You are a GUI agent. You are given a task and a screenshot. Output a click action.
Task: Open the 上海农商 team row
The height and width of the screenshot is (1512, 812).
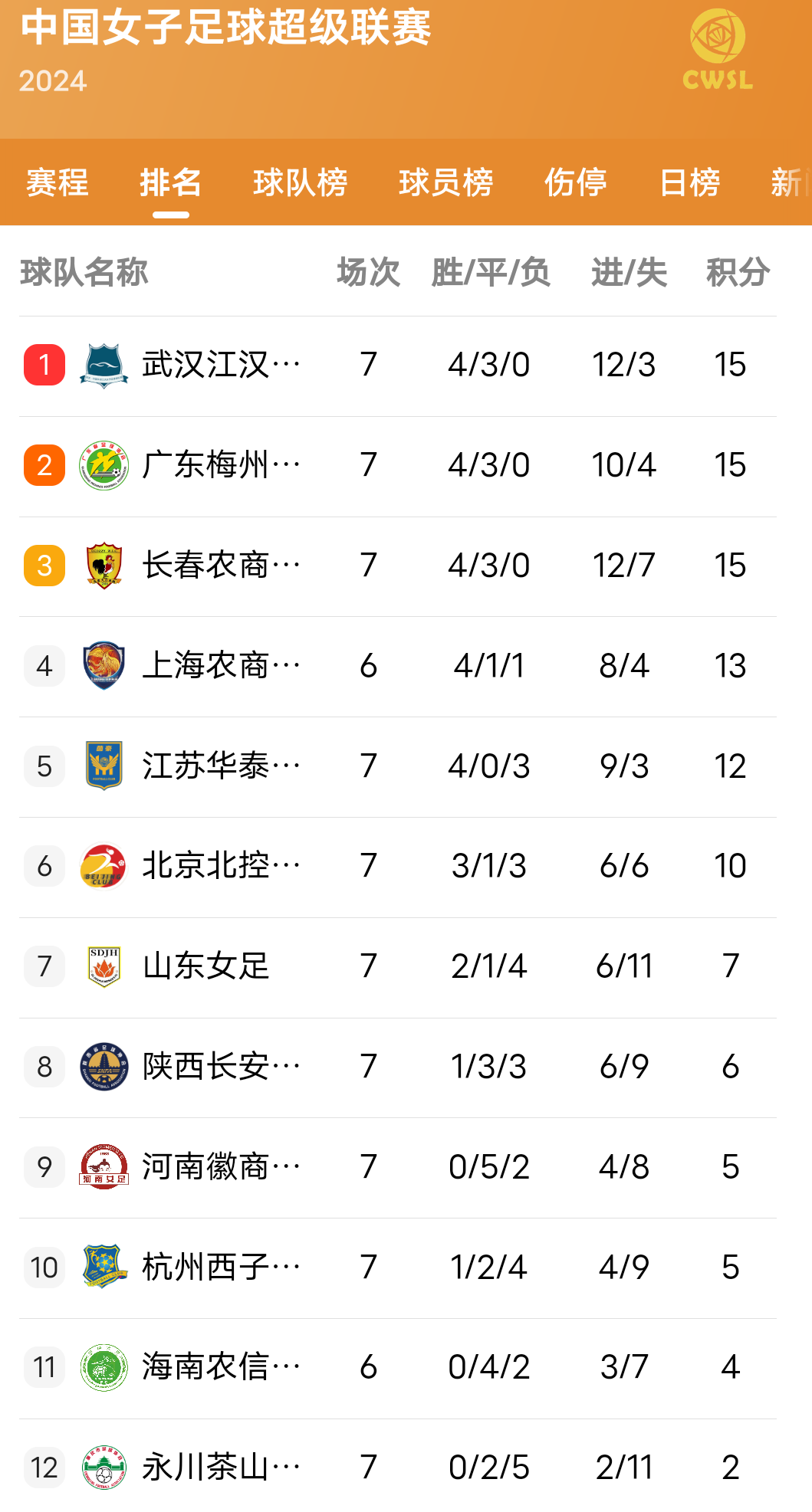tap(221, 666)
